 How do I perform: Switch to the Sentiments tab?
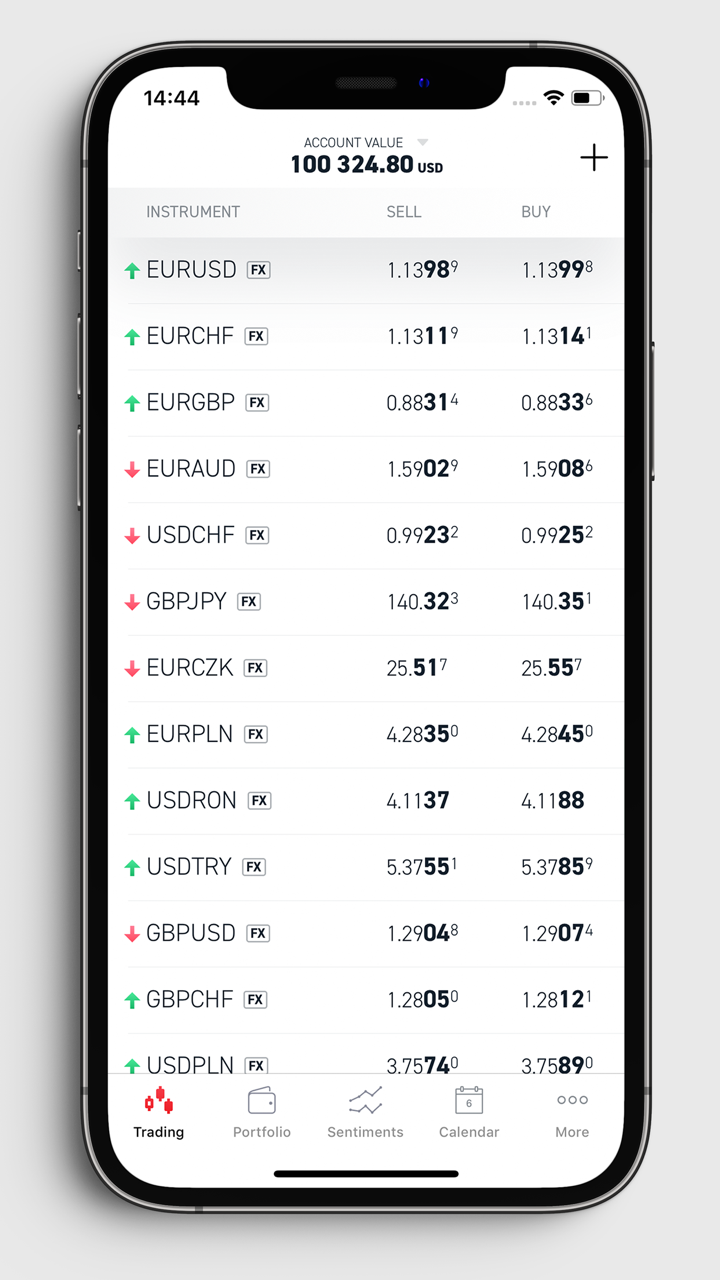tap(365, 1113)
